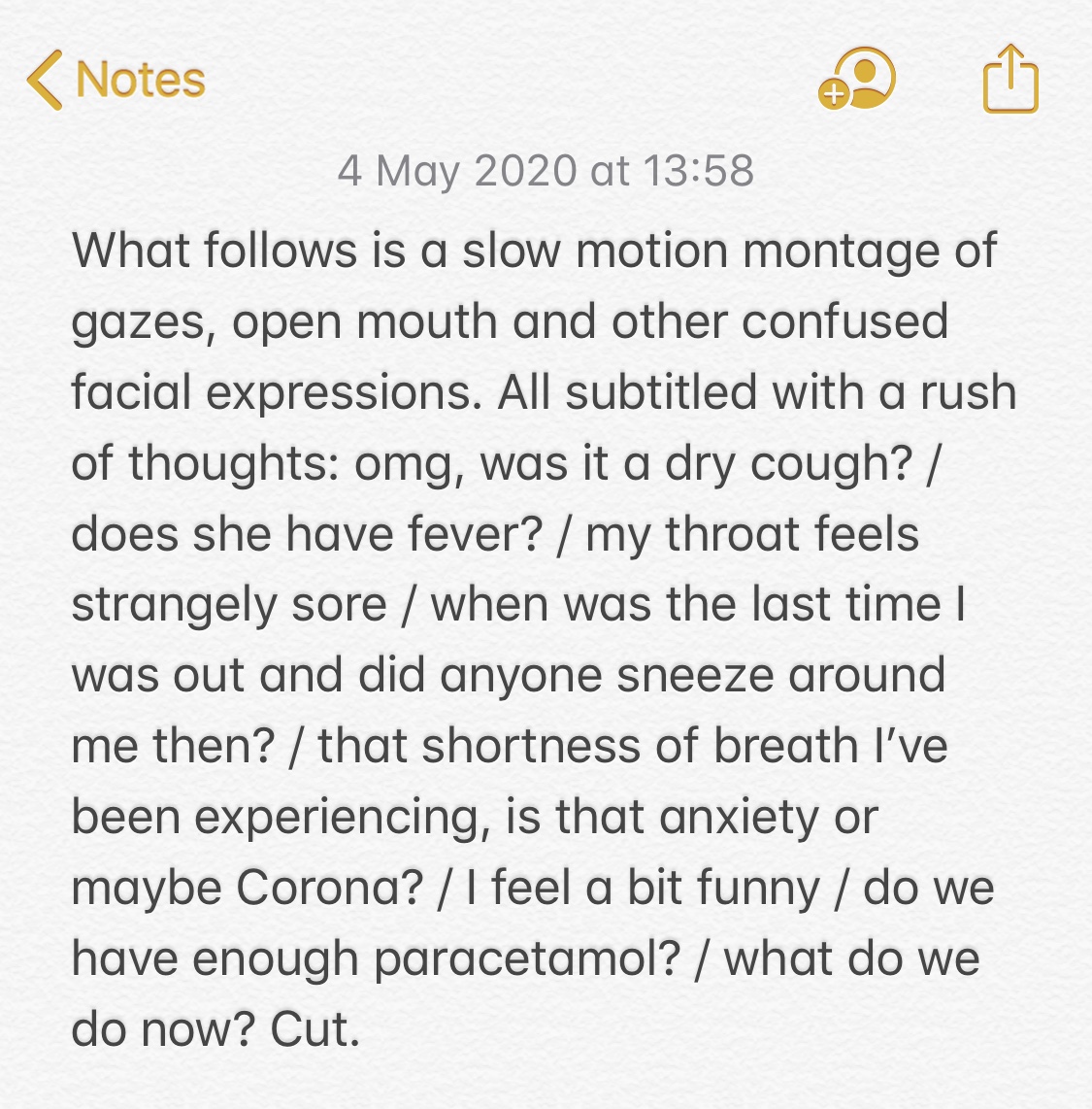Open the share sheet for this note
This screenshot has height=1109, width=1092.
pos(1010,80)
